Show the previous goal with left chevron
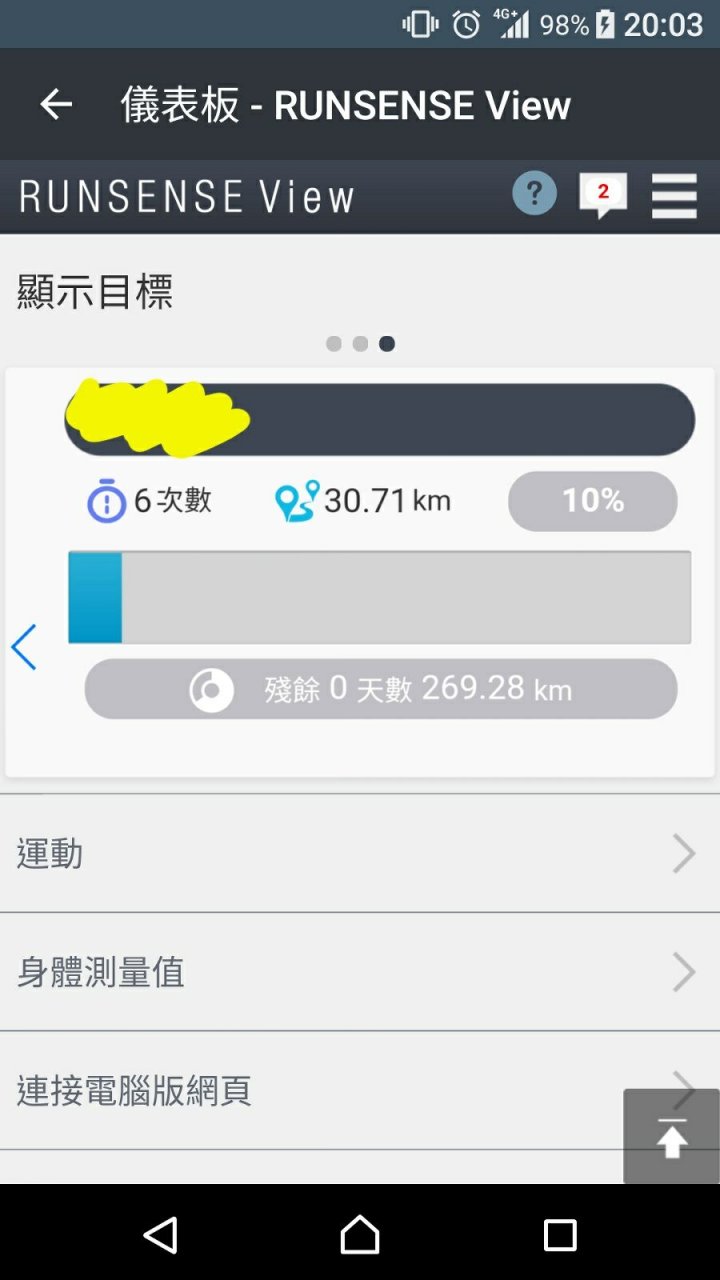Image resolution: width=720 pixels, height=1280 pixels. tap(24, 647)
